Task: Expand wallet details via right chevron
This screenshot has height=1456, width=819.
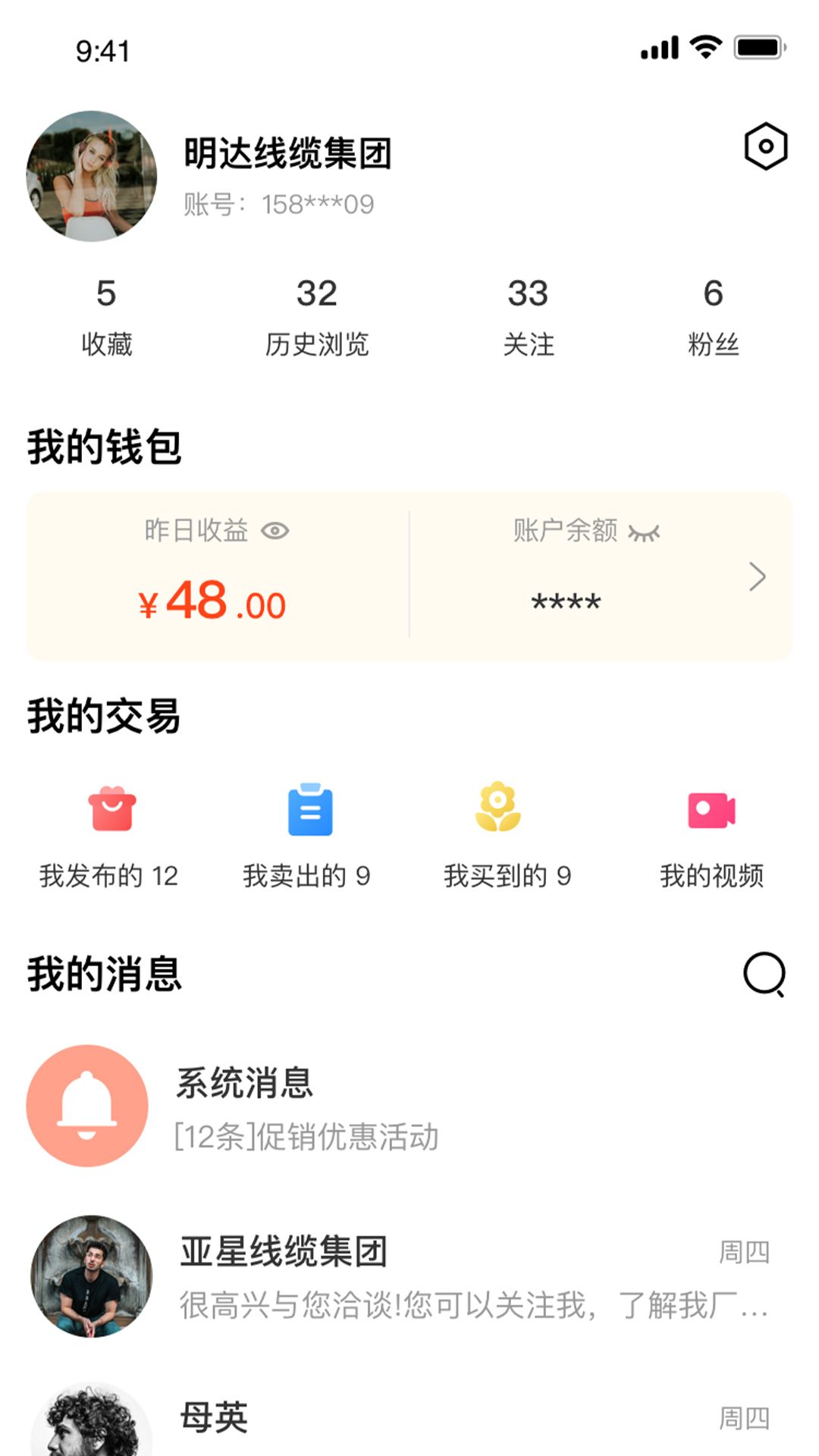Action: [x=756, y=576]
